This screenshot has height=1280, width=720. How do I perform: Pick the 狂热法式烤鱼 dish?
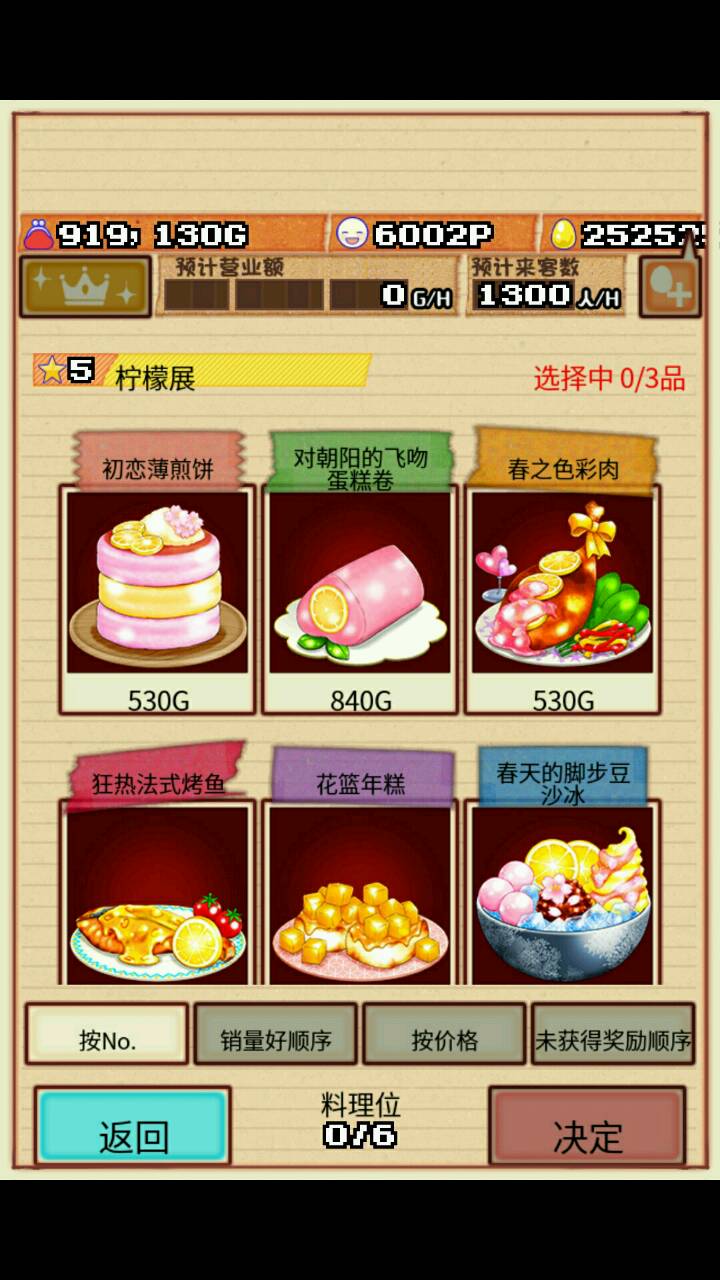[x=157, y=890]
